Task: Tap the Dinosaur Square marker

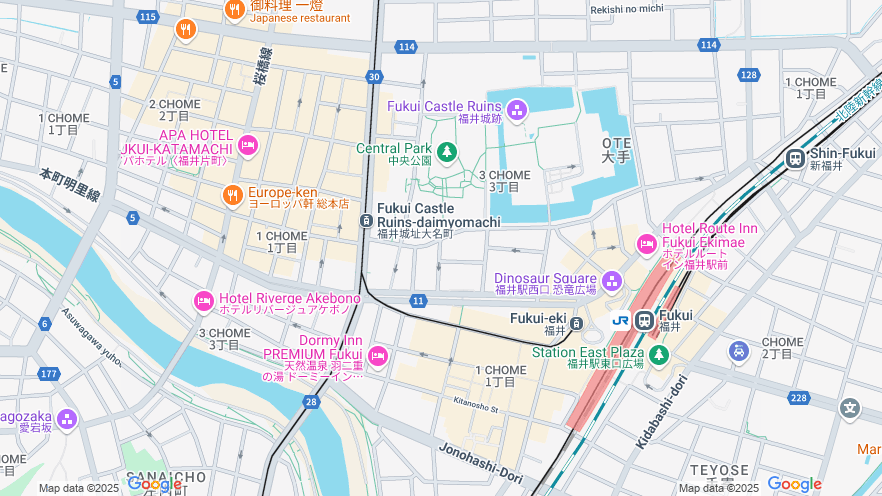Action: pos(611,281)
